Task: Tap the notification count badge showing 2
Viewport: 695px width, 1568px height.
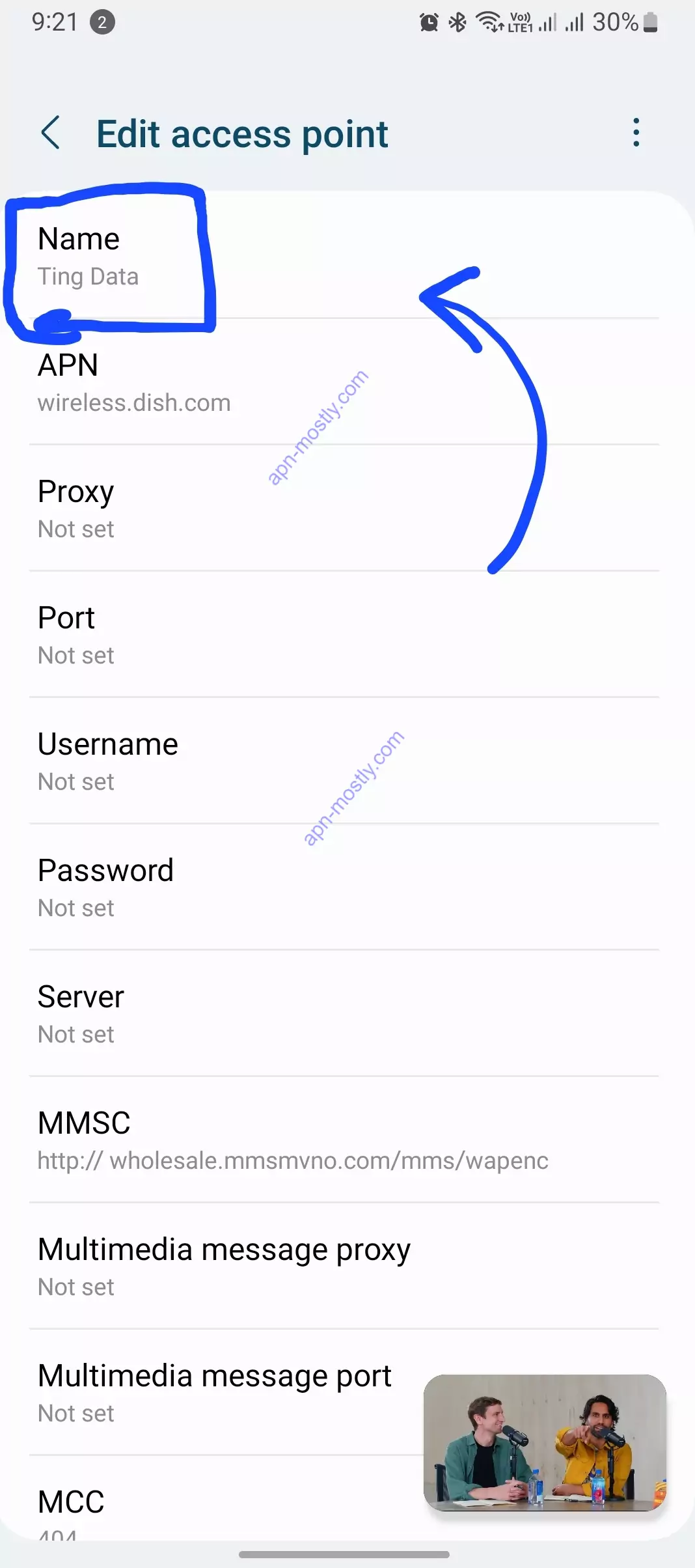Action: pos(102,23)
